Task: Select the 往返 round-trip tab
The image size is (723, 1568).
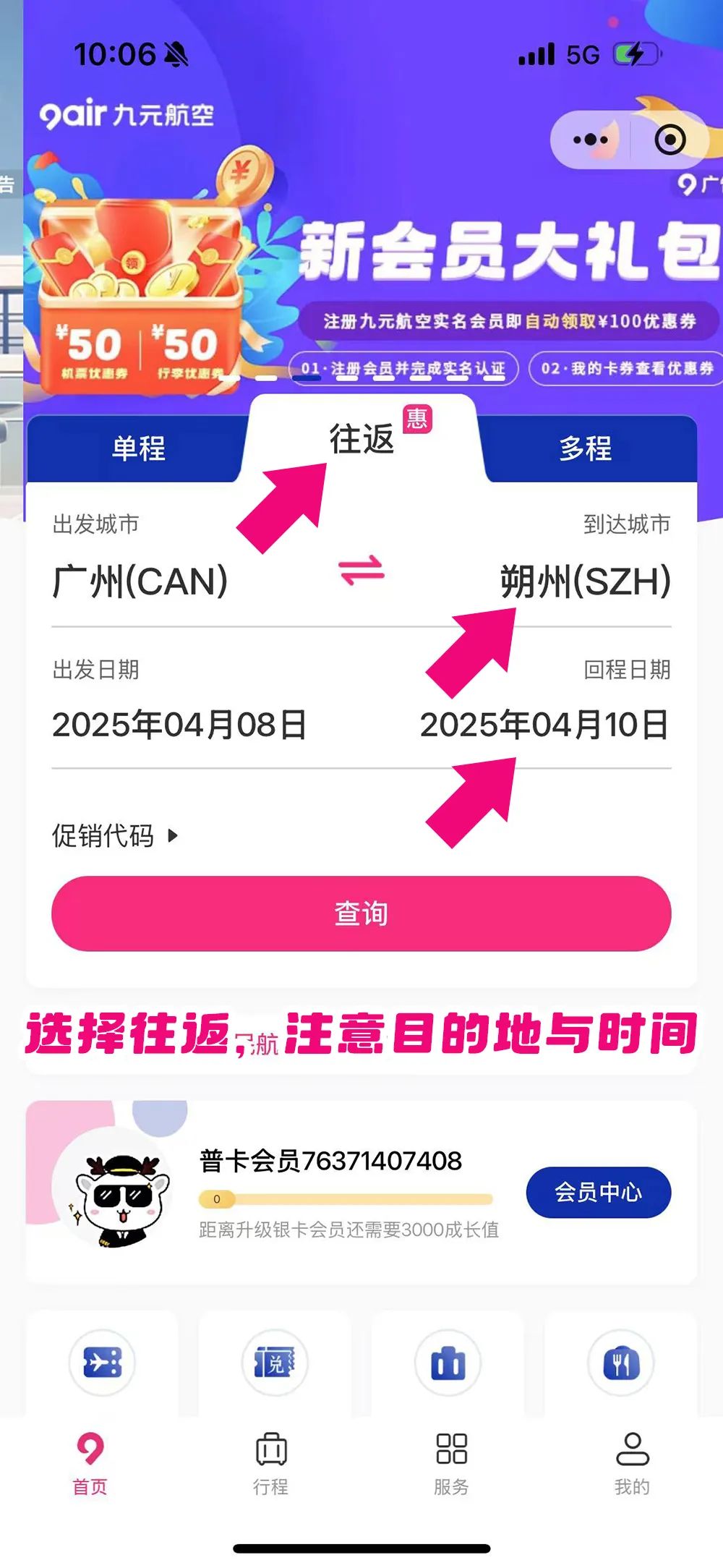Action: (x=361, y=439)
